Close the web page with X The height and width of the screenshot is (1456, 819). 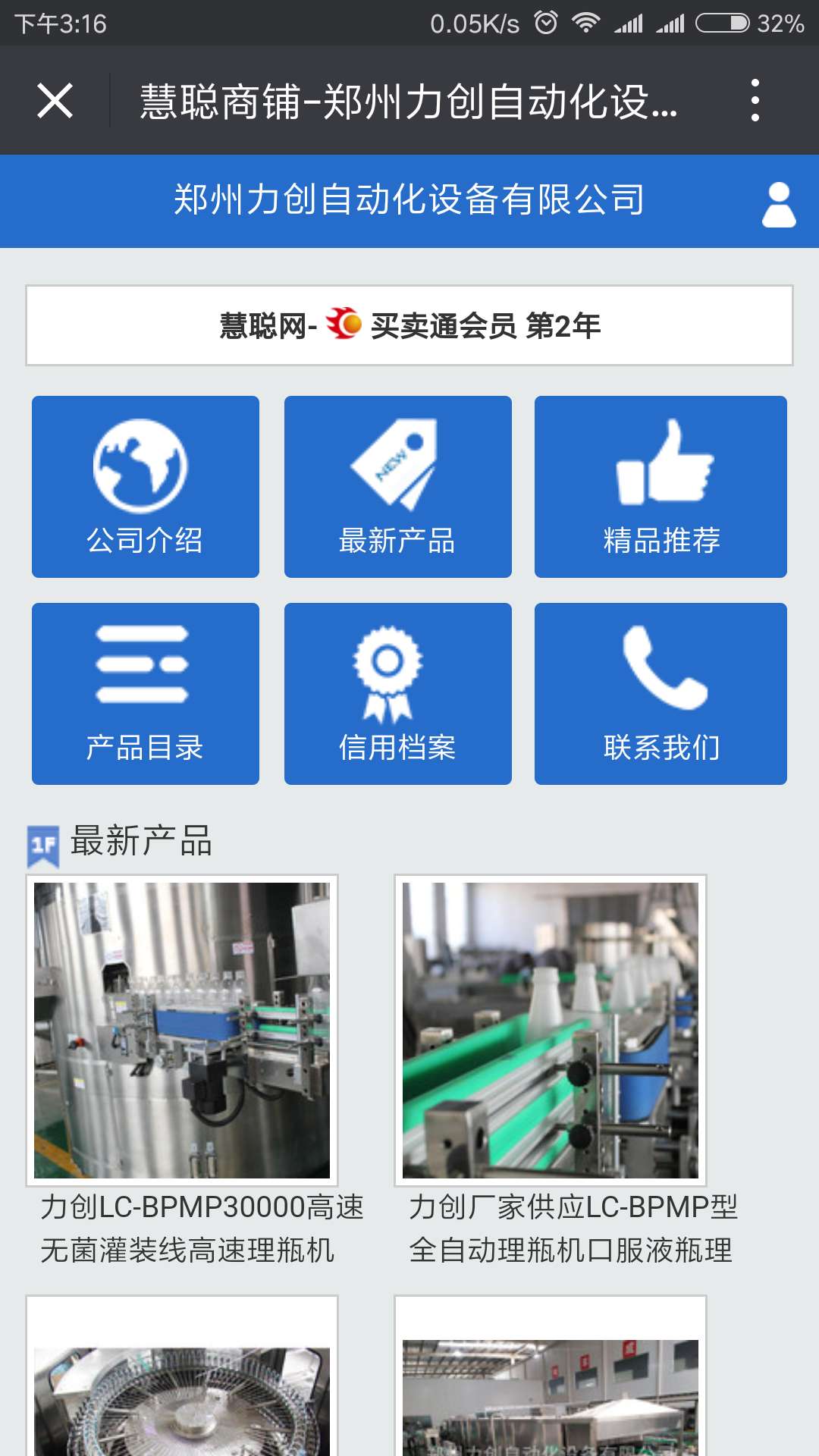(x=55, y=101)
